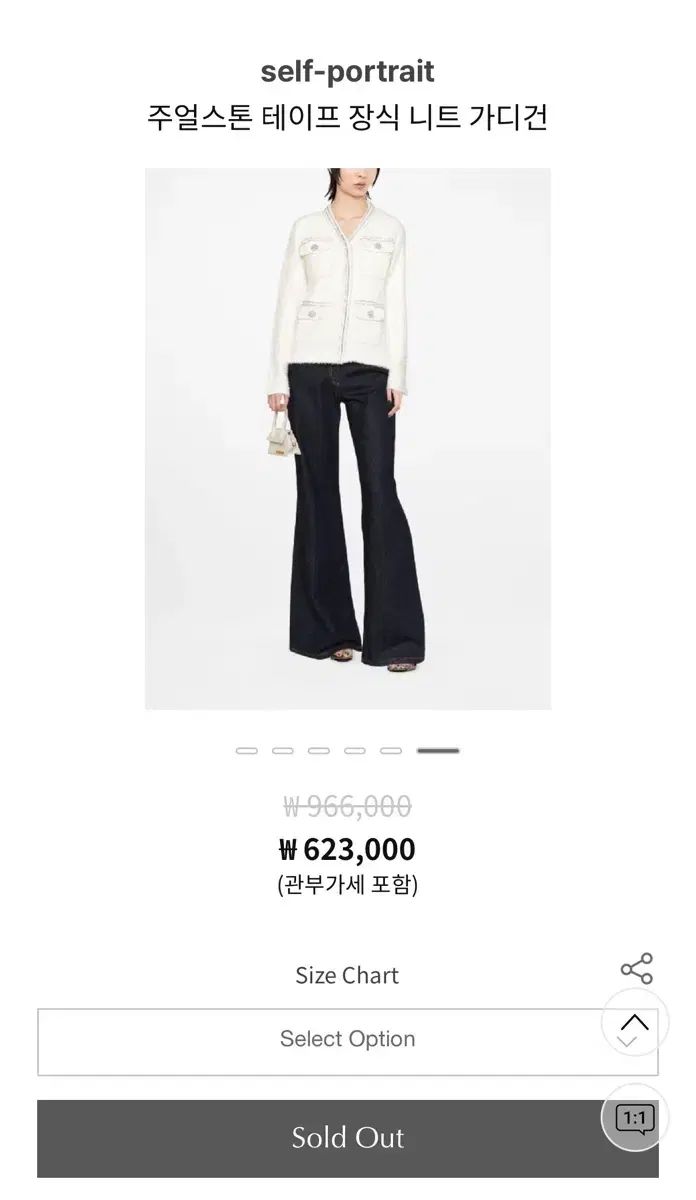Jump to the first image indicator
The image size is (696, 1200).
[246, 750]
